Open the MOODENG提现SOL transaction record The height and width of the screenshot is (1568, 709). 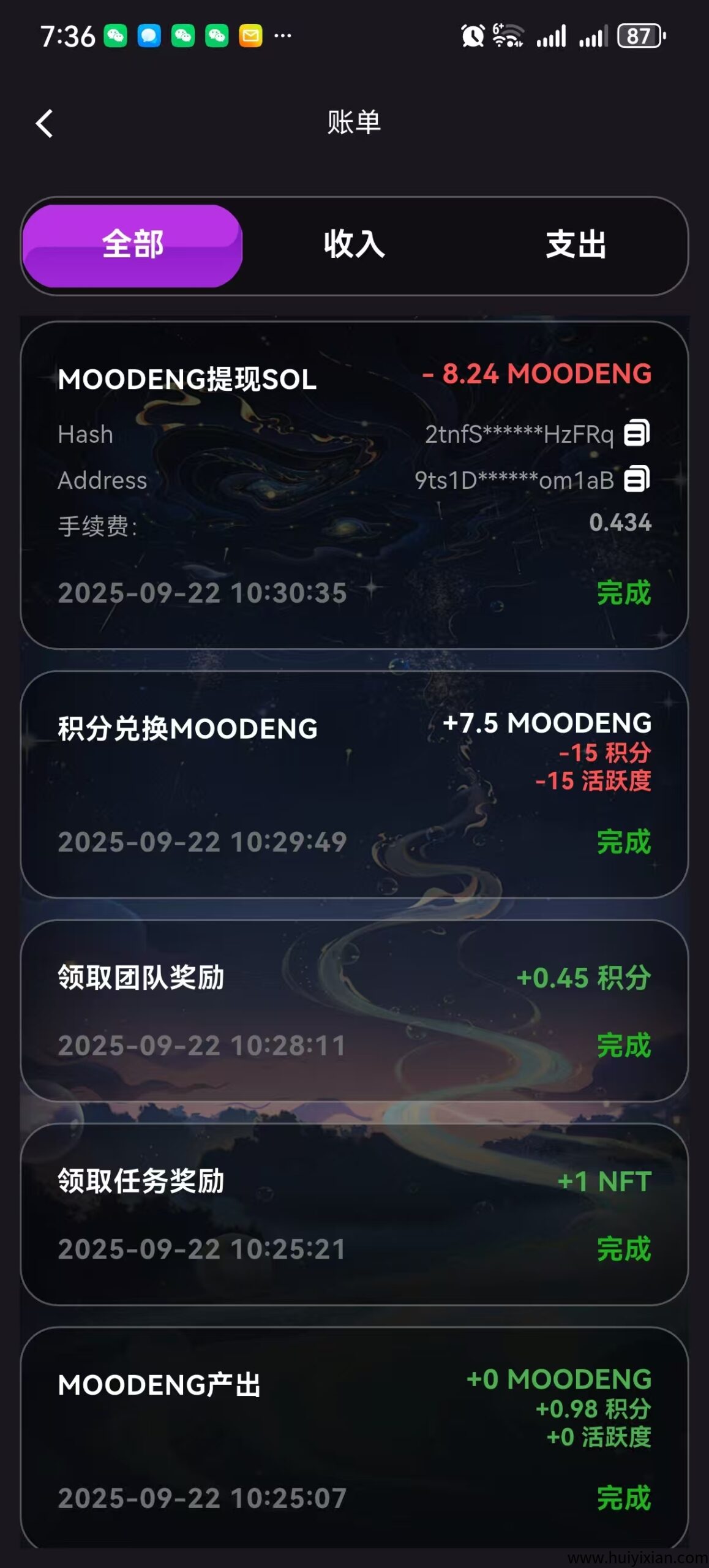point(354,484)
